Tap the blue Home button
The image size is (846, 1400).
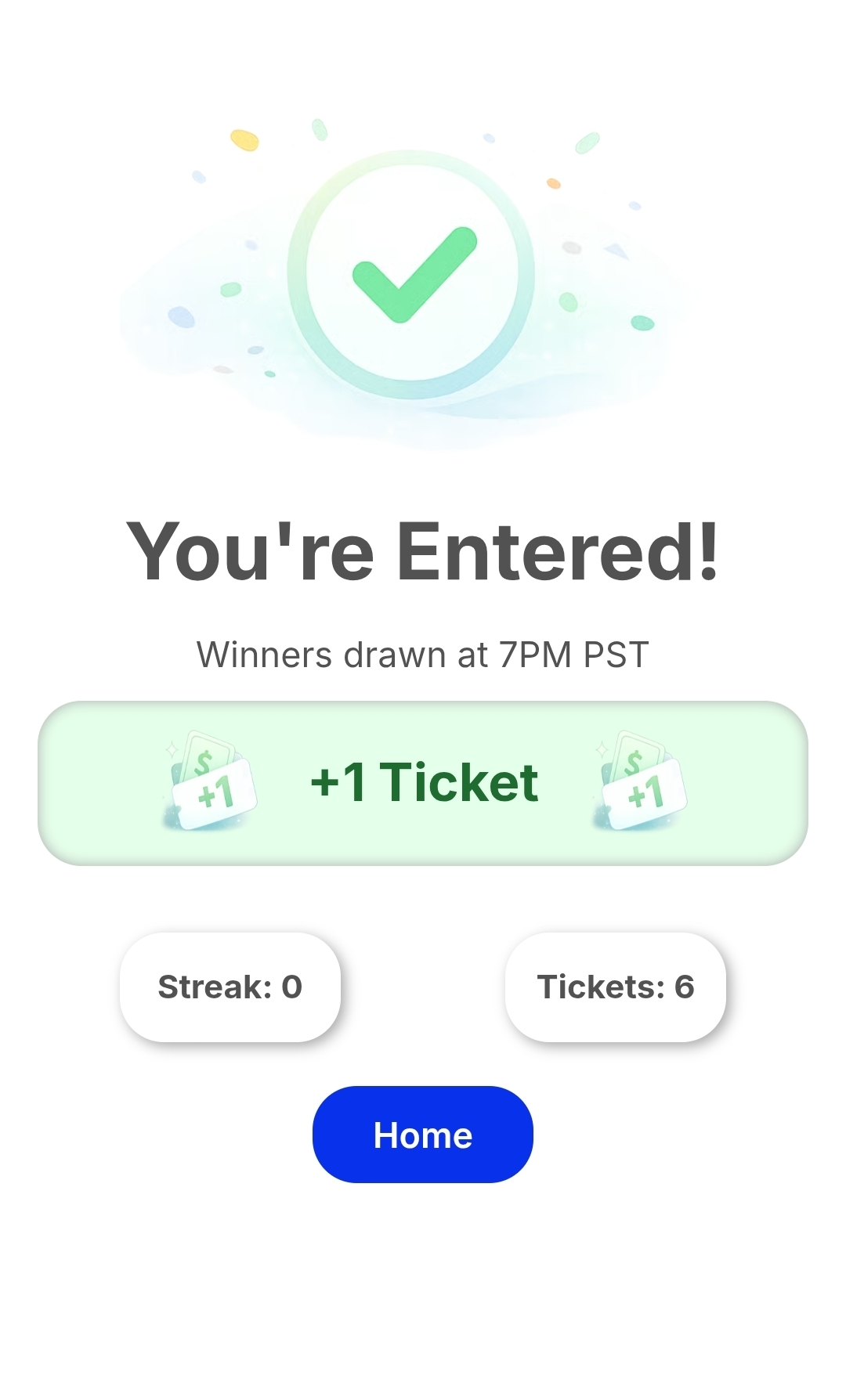(x=422, y=1134)
